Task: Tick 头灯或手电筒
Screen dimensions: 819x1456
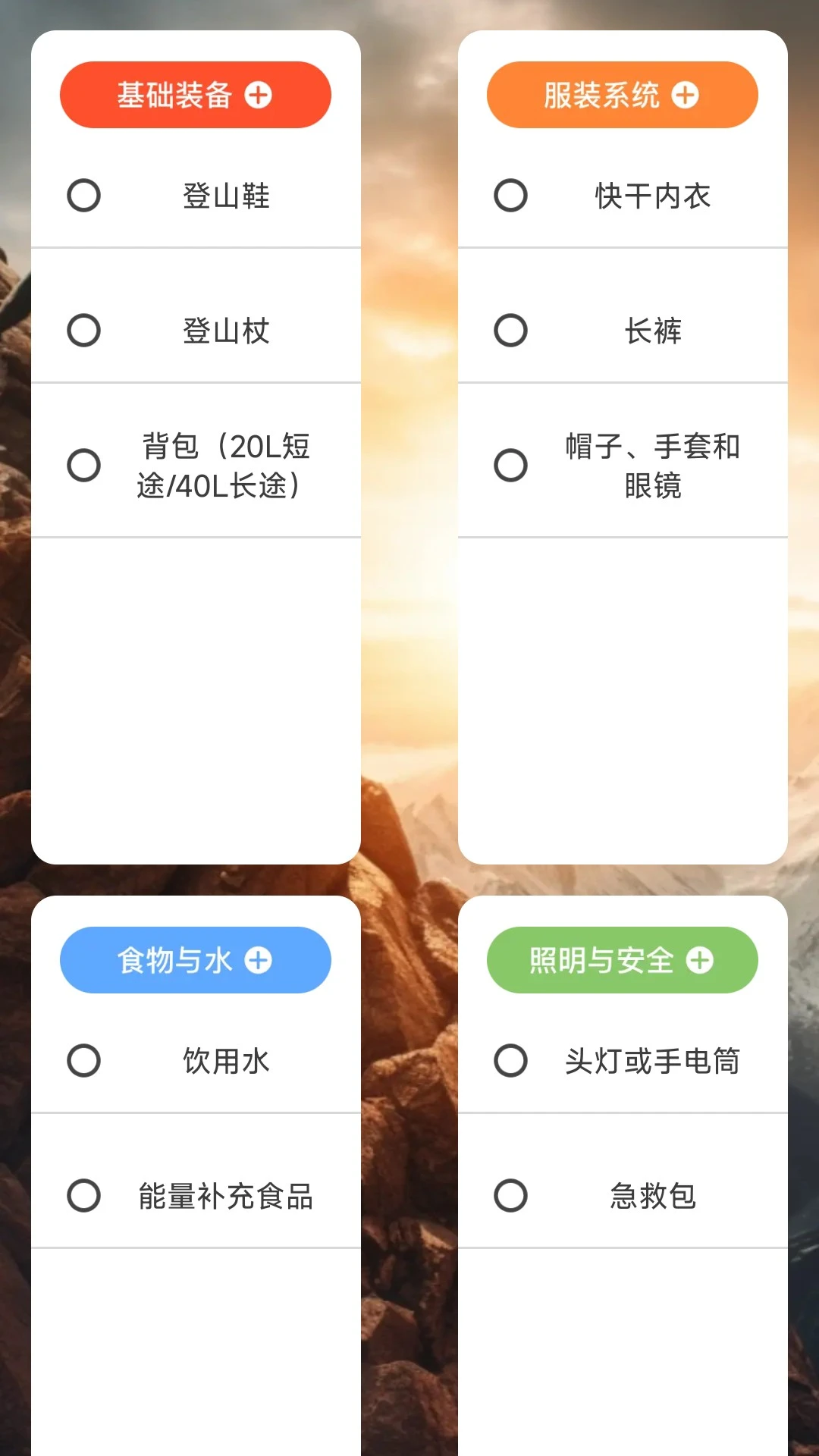Action: tap(510, 1061)
